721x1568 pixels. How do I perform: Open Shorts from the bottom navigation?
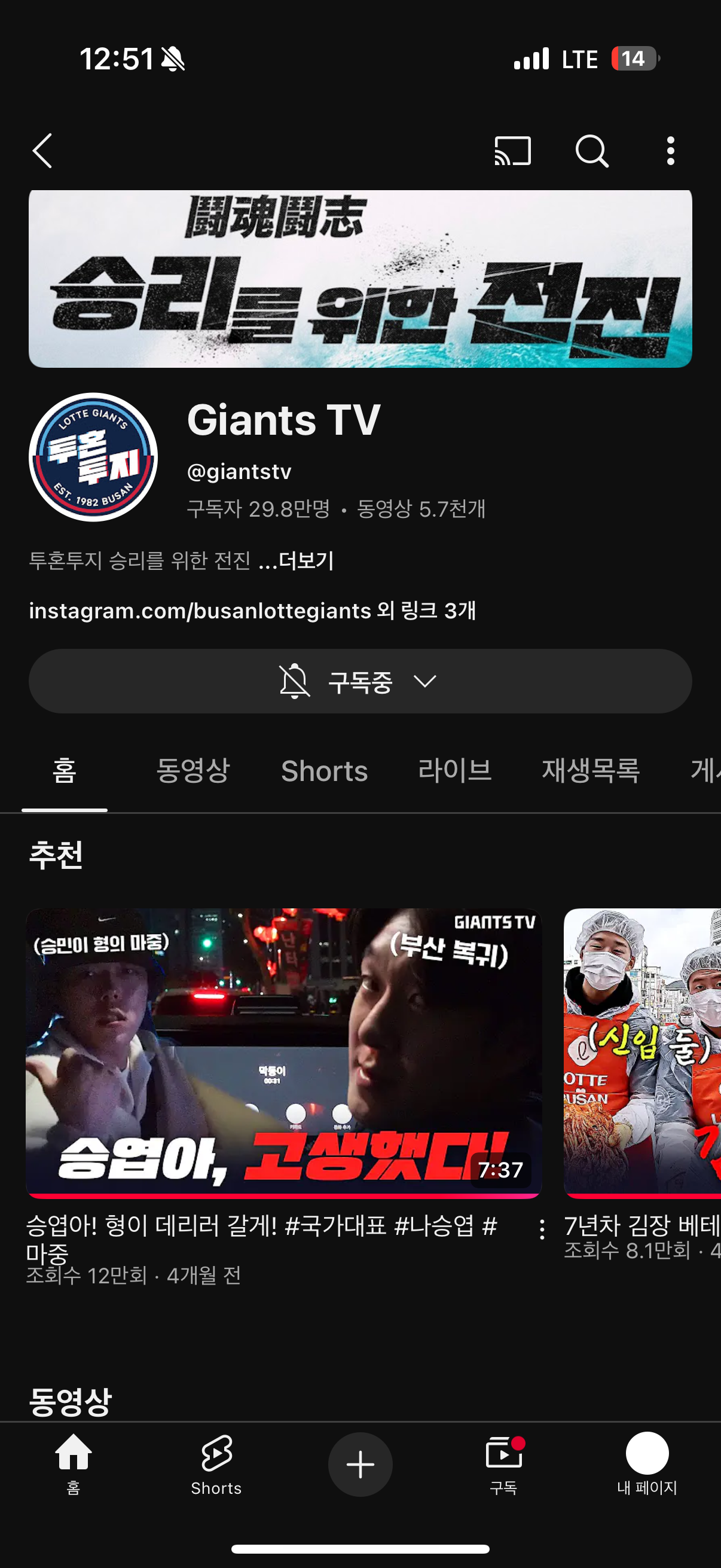[x=216, y=1463]
